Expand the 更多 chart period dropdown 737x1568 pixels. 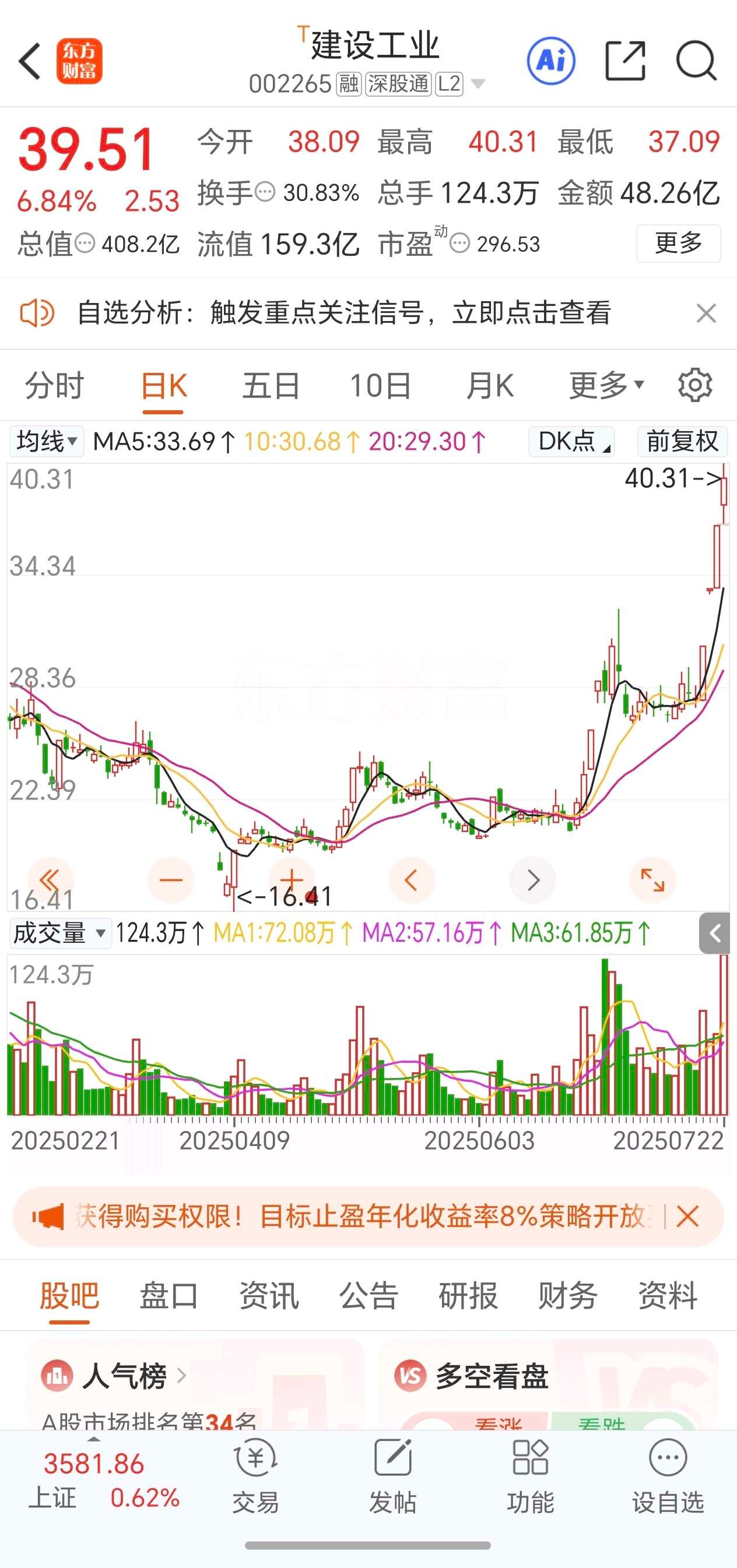(x=606, y=386)
